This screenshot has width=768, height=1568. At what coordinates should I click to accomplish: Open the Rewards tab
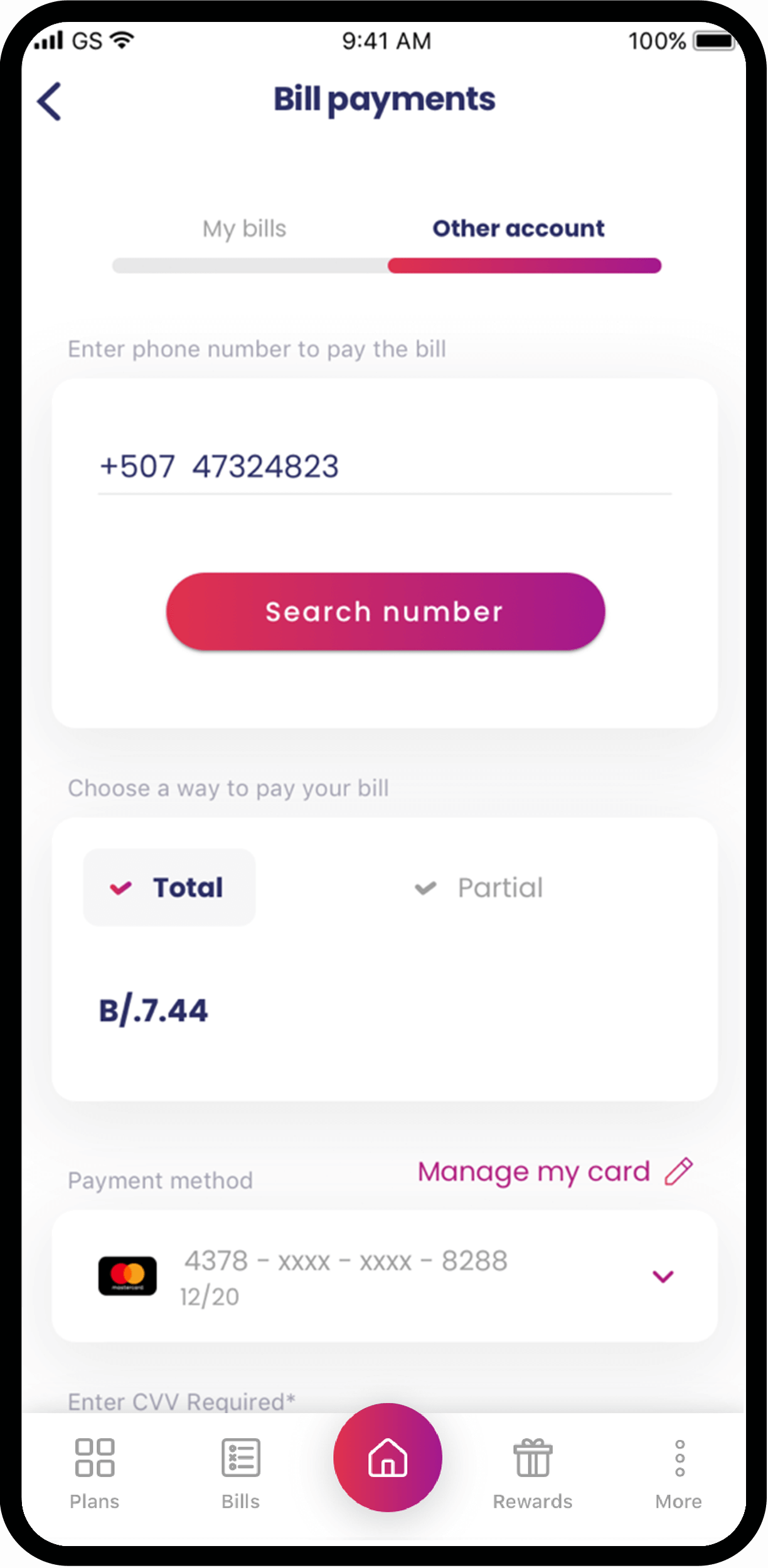533,1473
